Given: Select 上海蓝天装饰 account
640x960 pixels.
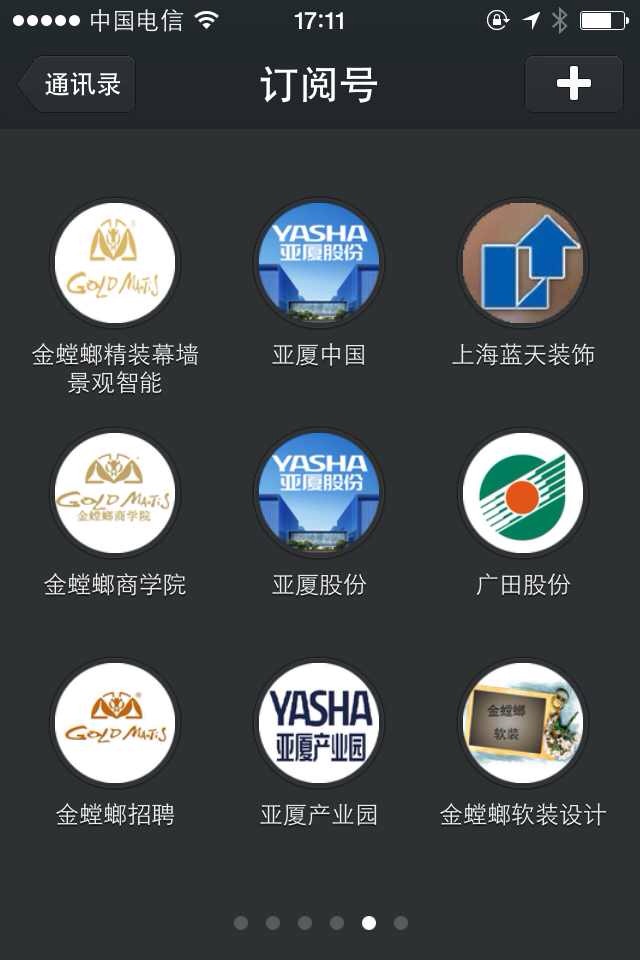Looking at the screenshot, I should pyautogui.click(x=523, y=262).
